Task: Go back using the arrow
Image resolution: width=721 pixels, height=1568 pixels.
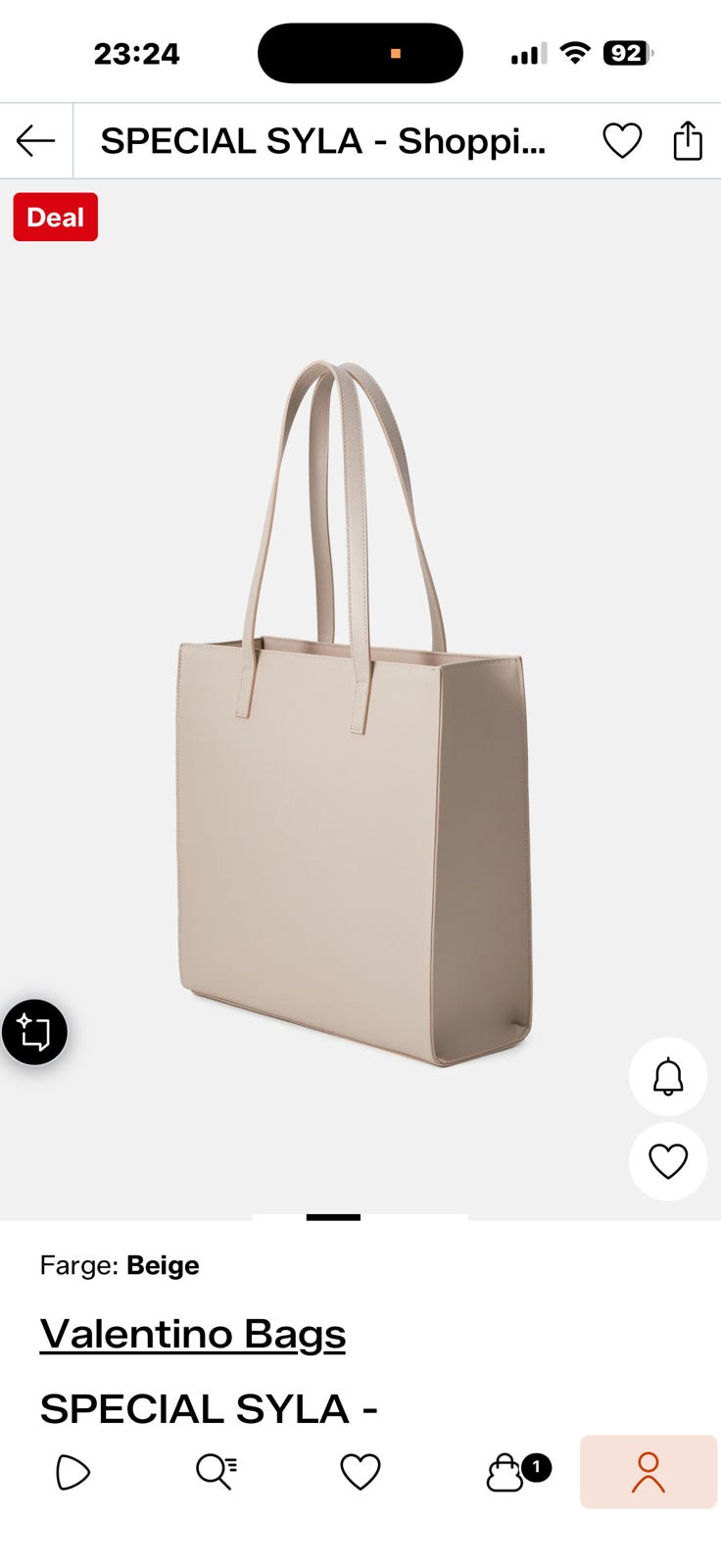Action: [36, 141]
